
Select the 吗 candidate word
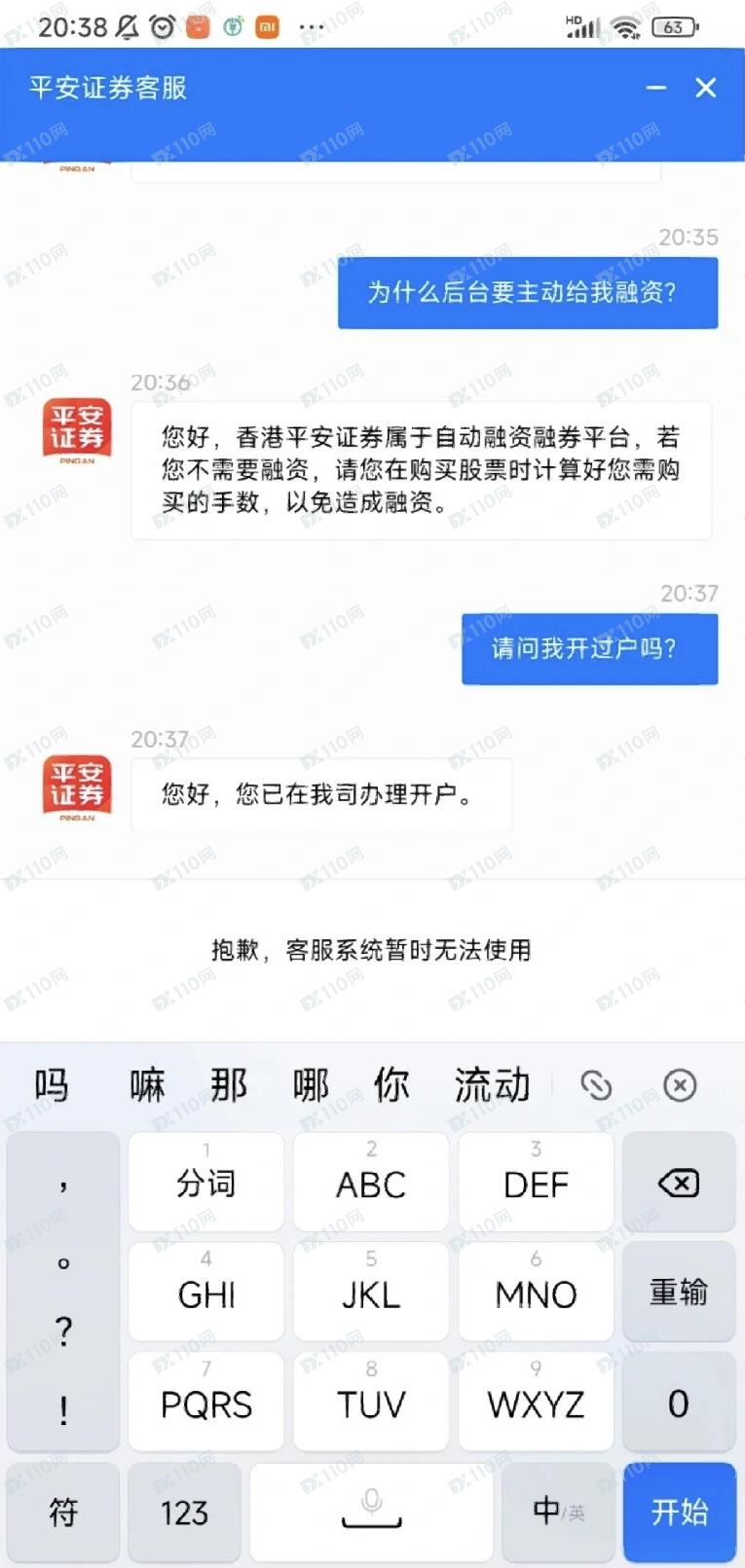tap(52, 1085)
